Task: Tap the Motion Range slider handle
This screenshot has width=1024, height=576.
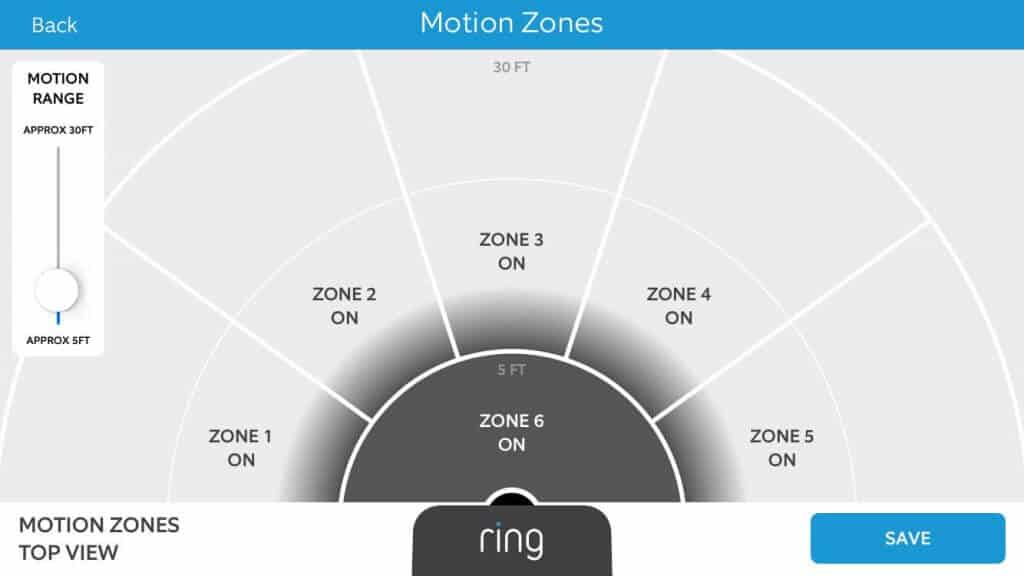Action: click(x=57, y=290)
